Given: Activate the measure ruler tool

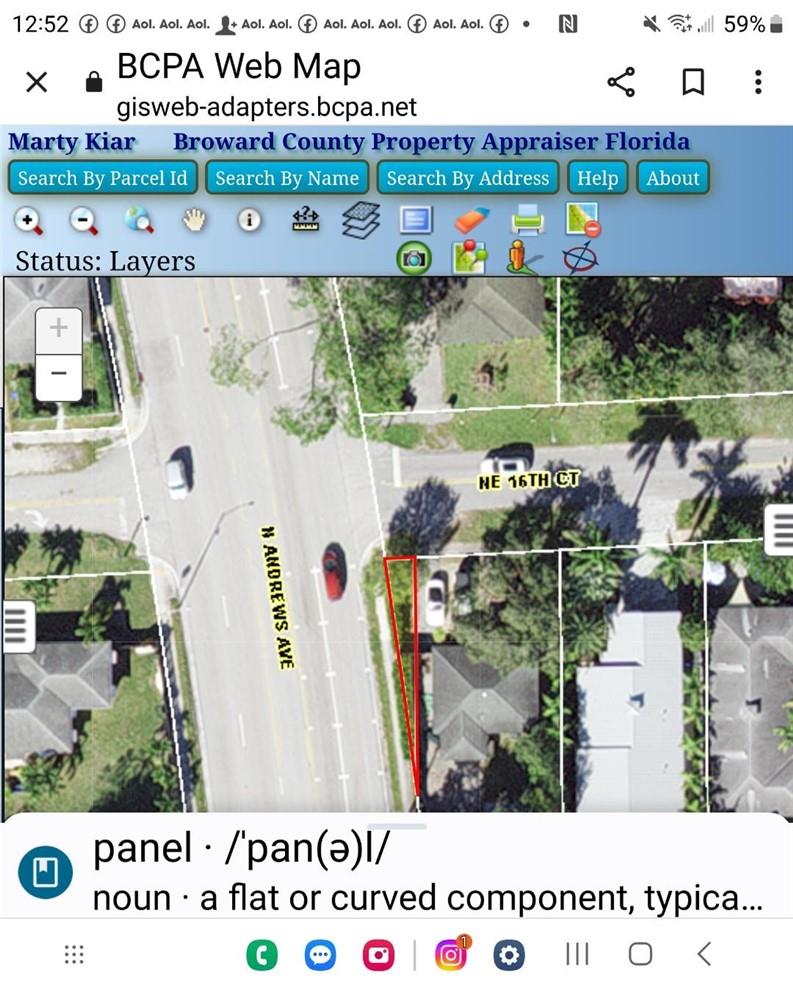Looking at the screenshot, I should tap(305, 220).
